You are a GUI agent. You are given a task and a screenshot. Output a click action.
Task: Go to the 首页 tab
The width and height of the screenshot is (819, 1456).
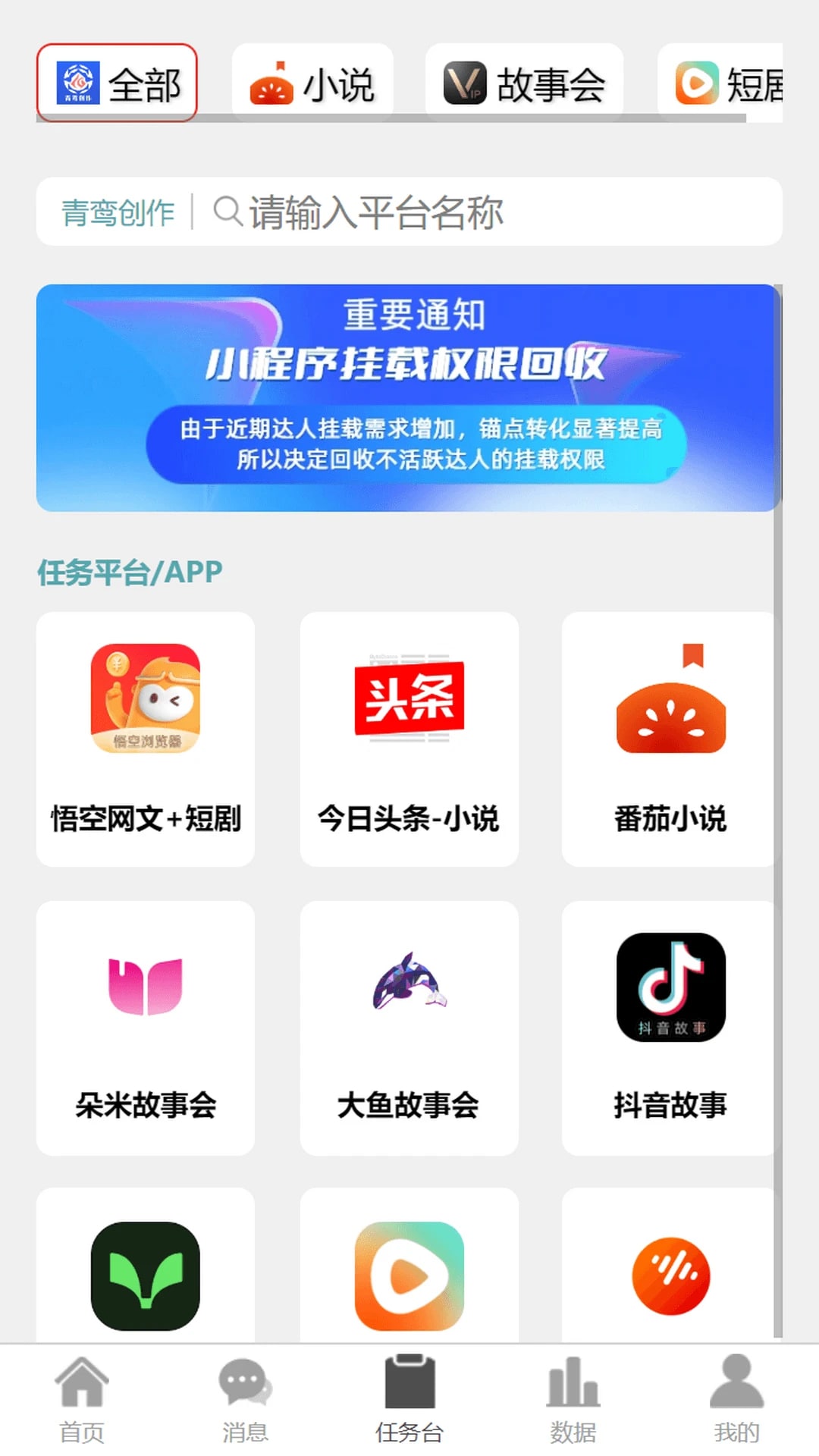pos(82,1400)
